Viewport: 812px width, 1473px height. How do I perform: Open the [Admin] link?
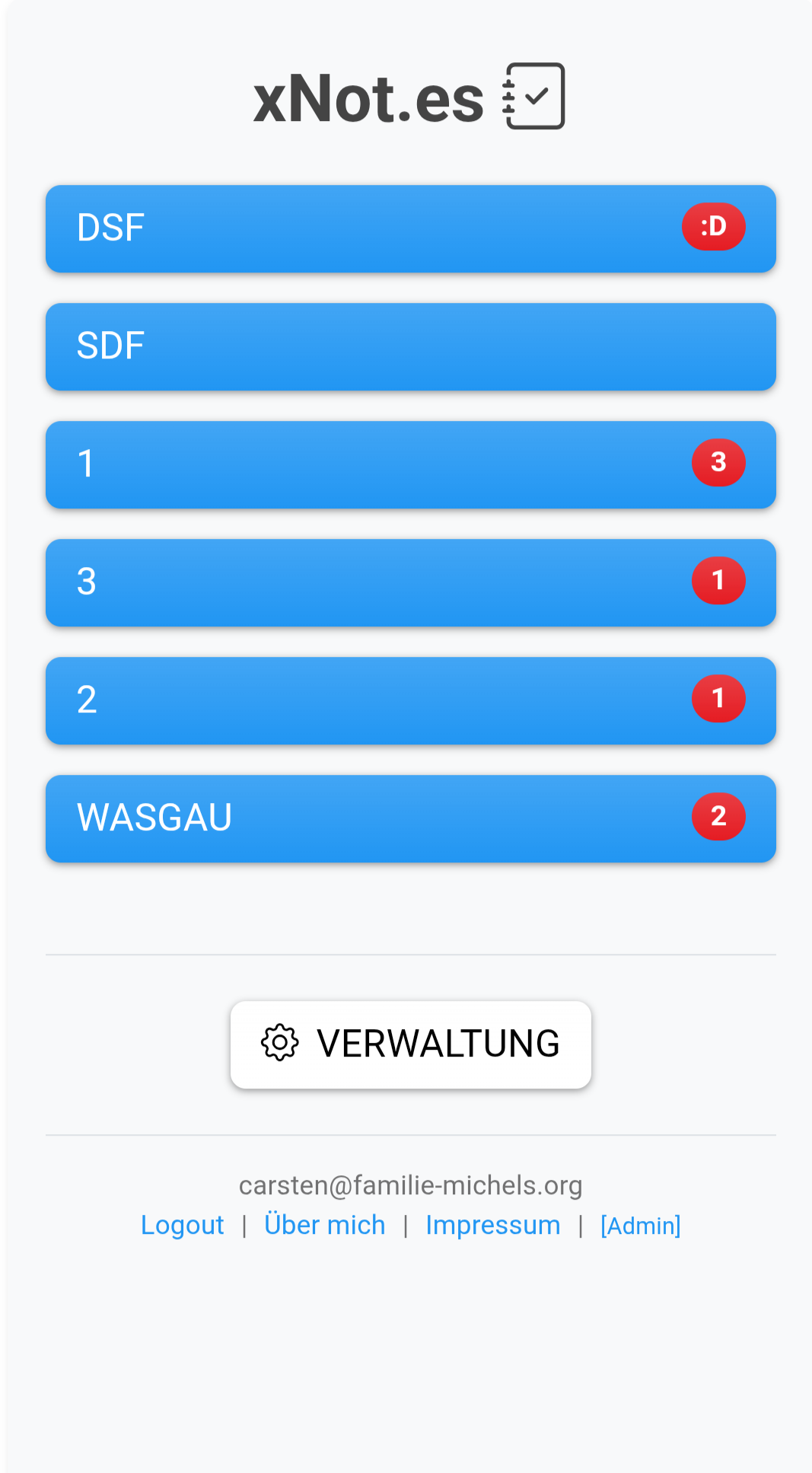tap(641, 1226)
